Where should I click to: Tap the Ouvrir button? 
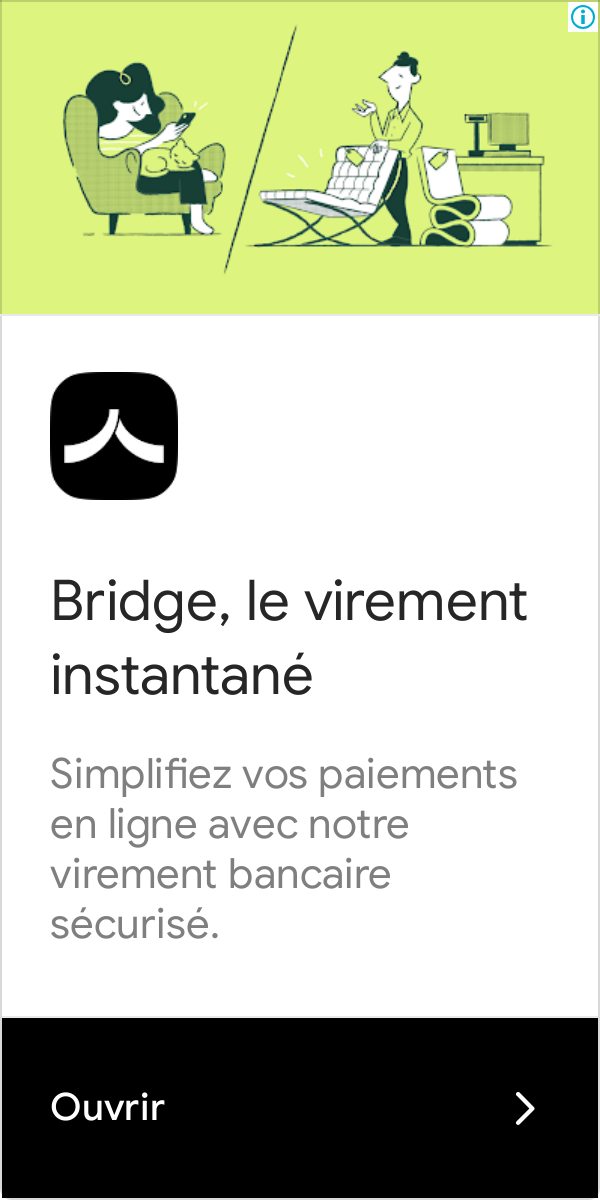(x=300, y=1107)
